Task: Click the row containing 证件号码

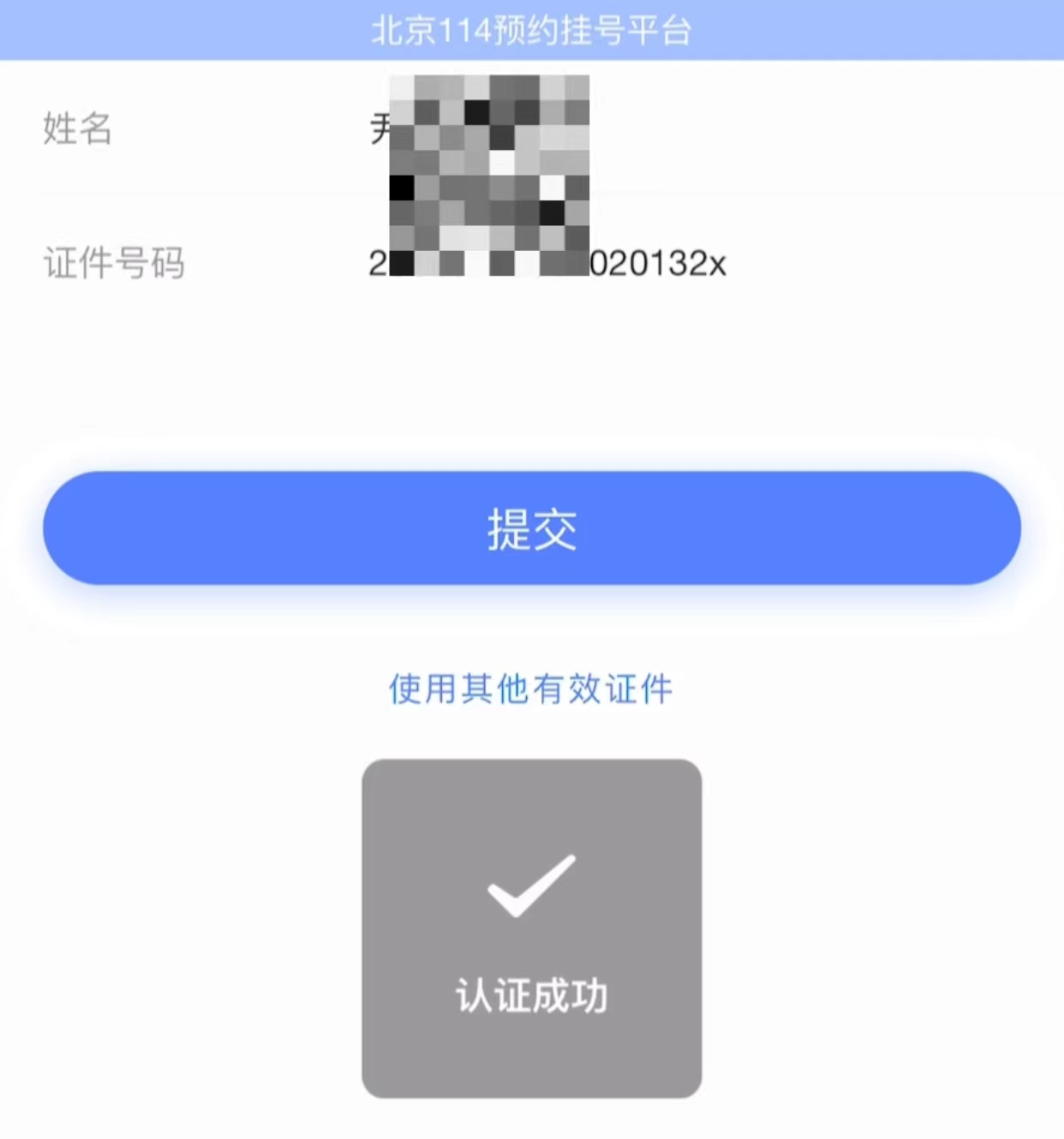Action: (x=343, y=264)
